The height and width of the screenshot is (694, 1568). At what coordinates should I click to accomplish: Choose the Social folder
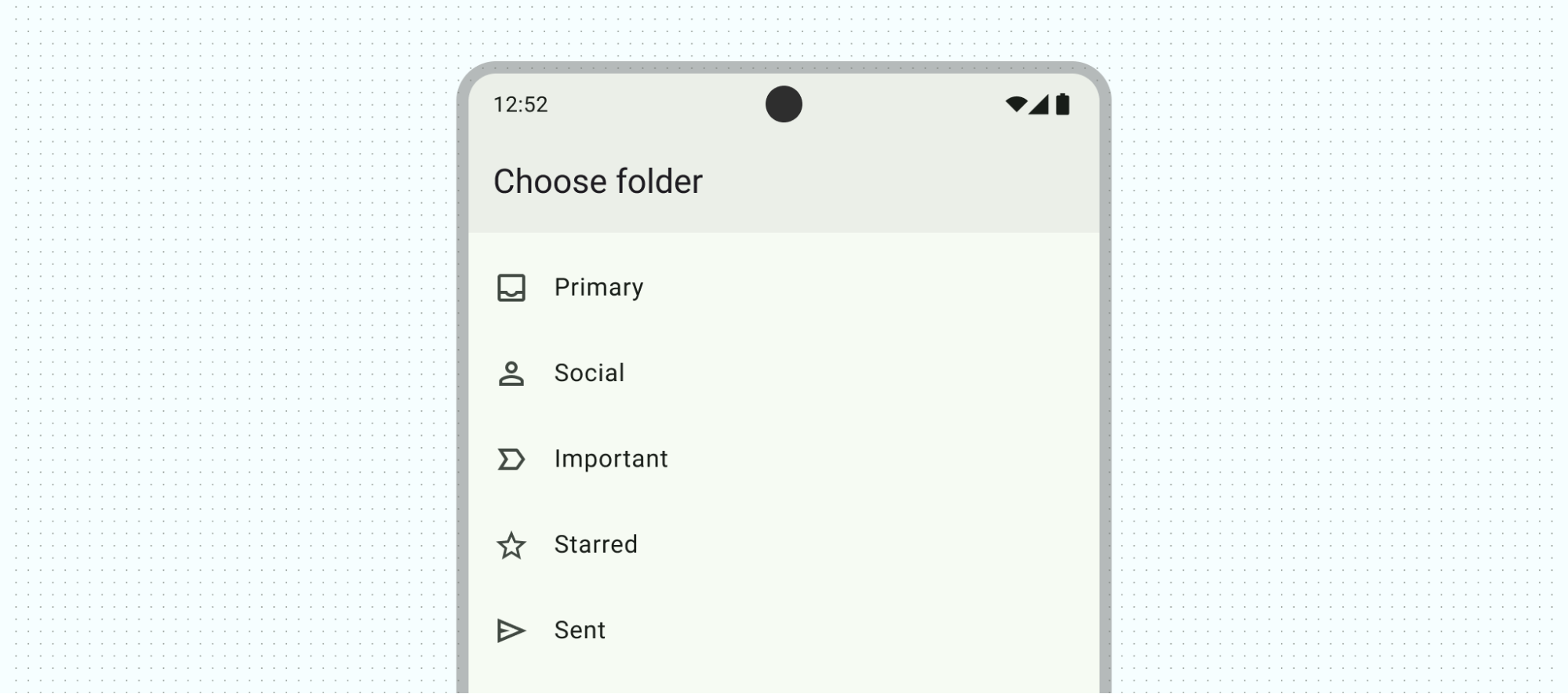pos(589,373)
